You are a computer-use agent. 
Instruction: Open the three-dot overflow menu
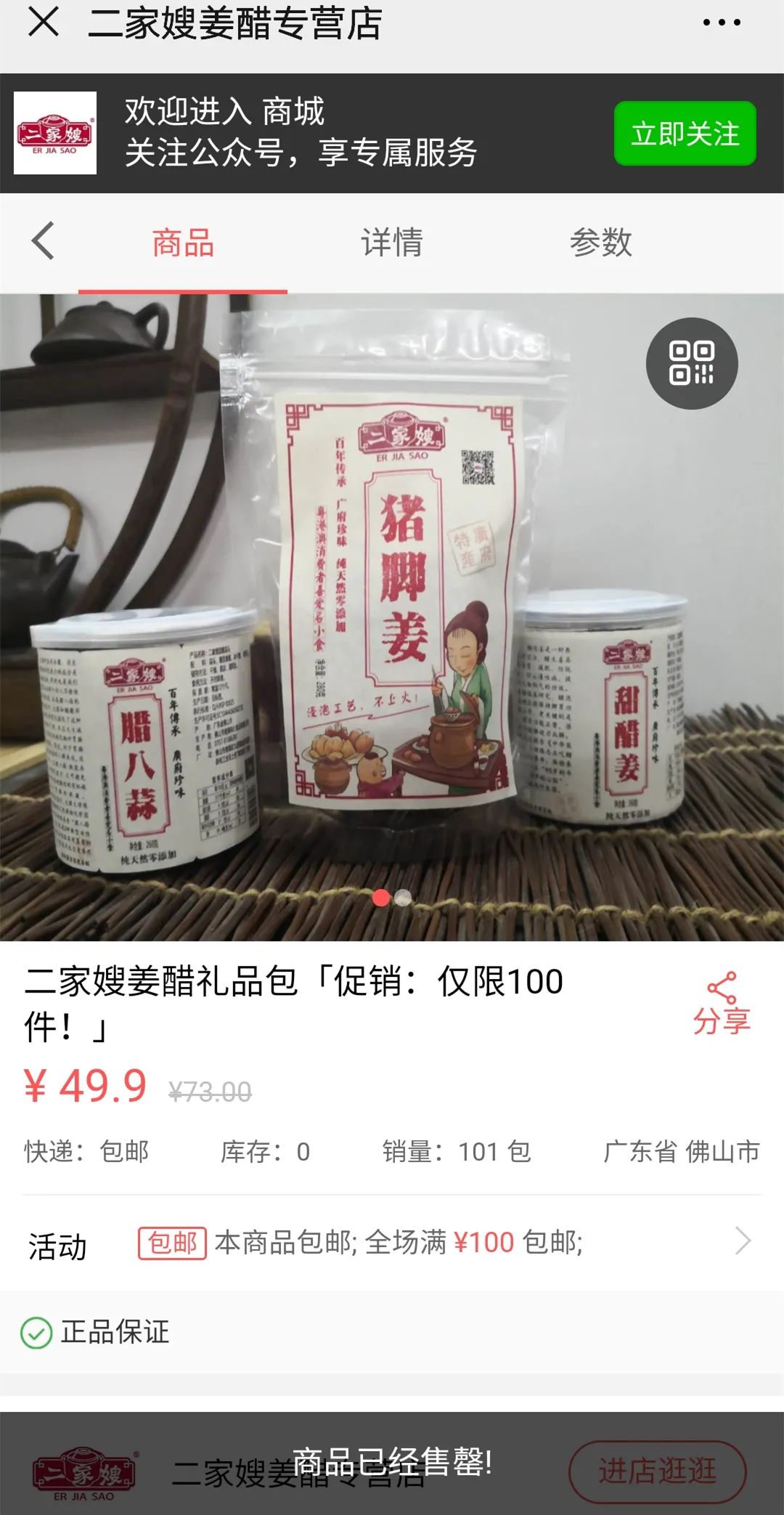(x=722, y=23)
